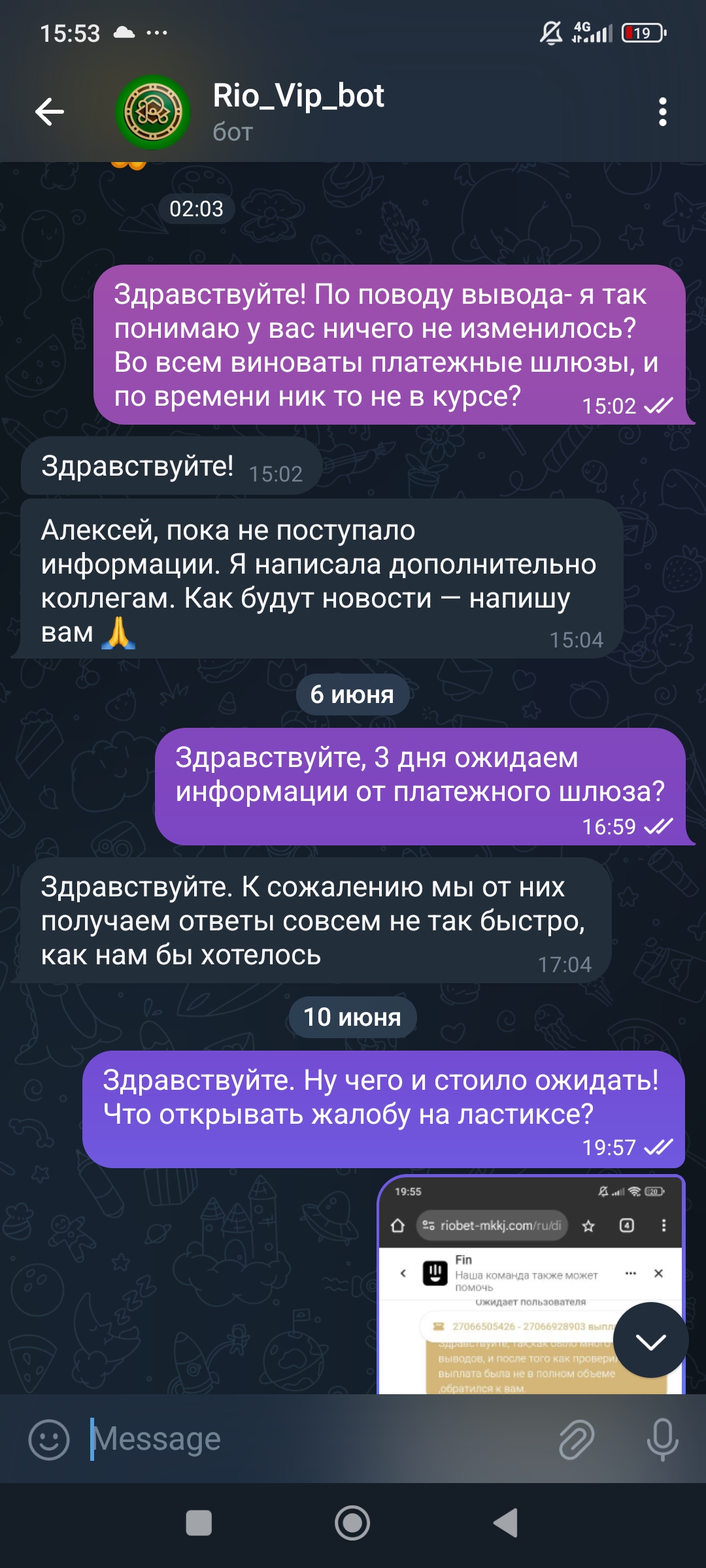Open recent apps from the navigation bar
Viewport: 706px width, 1568px height.
click(x=199, y=1523)
